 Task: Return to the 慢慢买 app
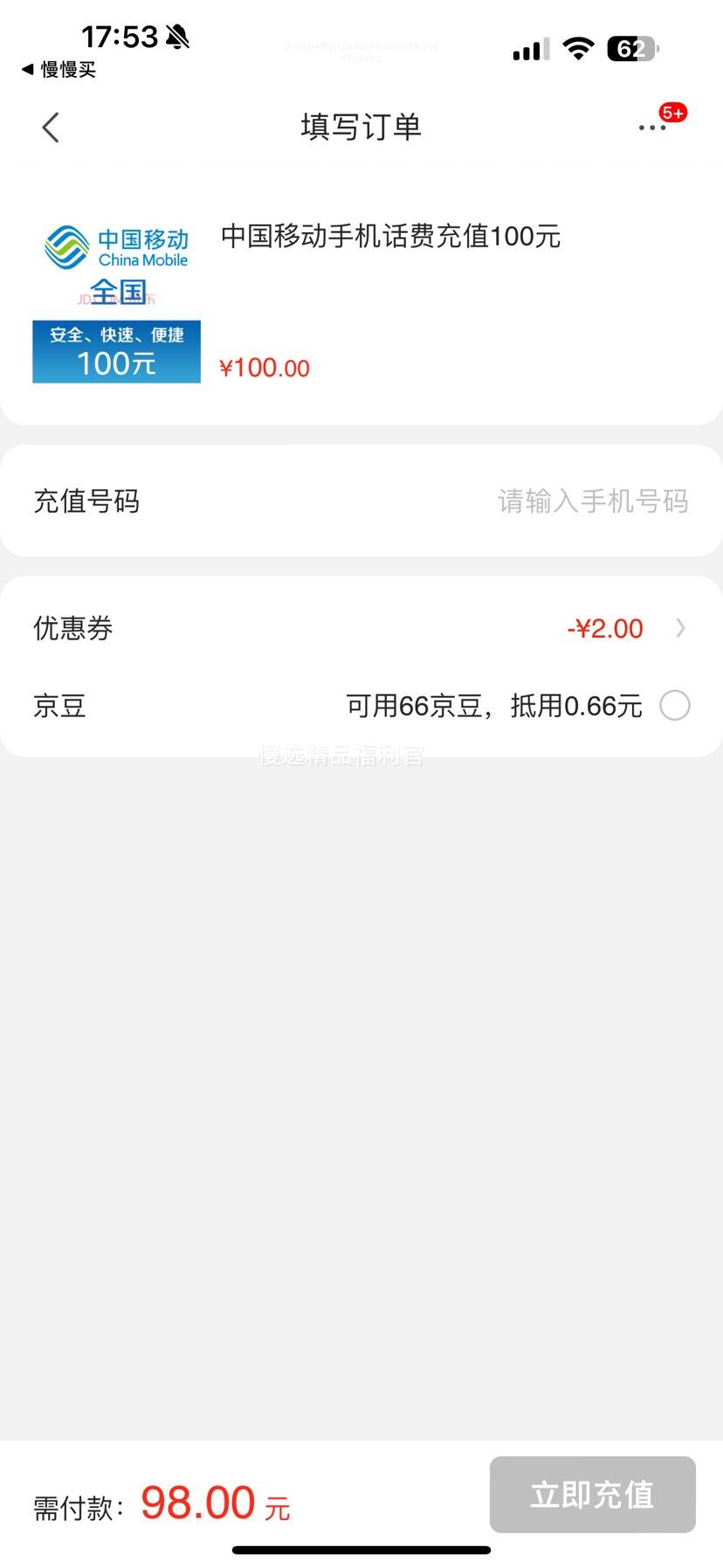59,70
